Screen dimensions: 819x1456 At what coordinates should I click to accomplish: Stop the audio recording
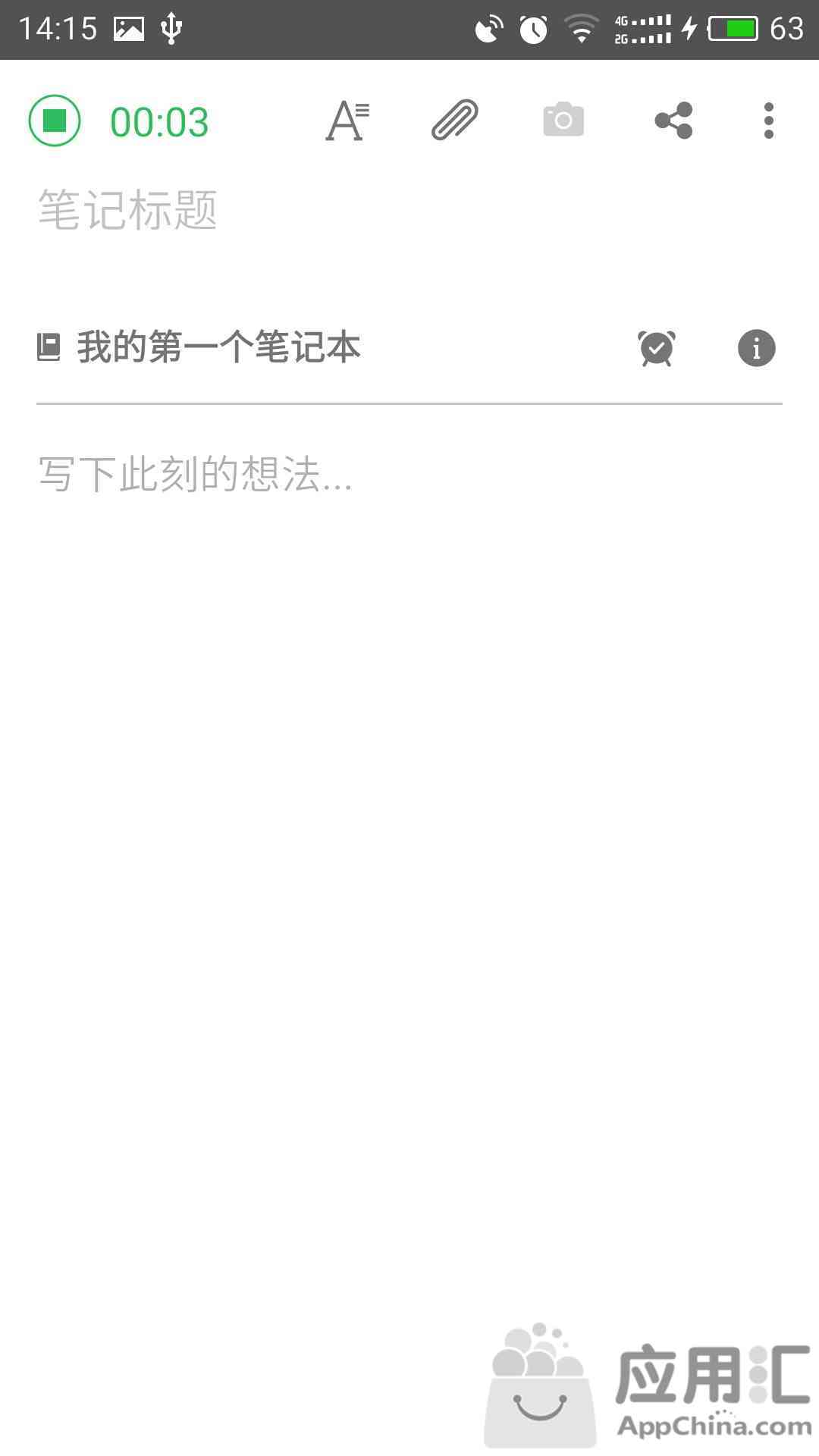coord(55,121)
